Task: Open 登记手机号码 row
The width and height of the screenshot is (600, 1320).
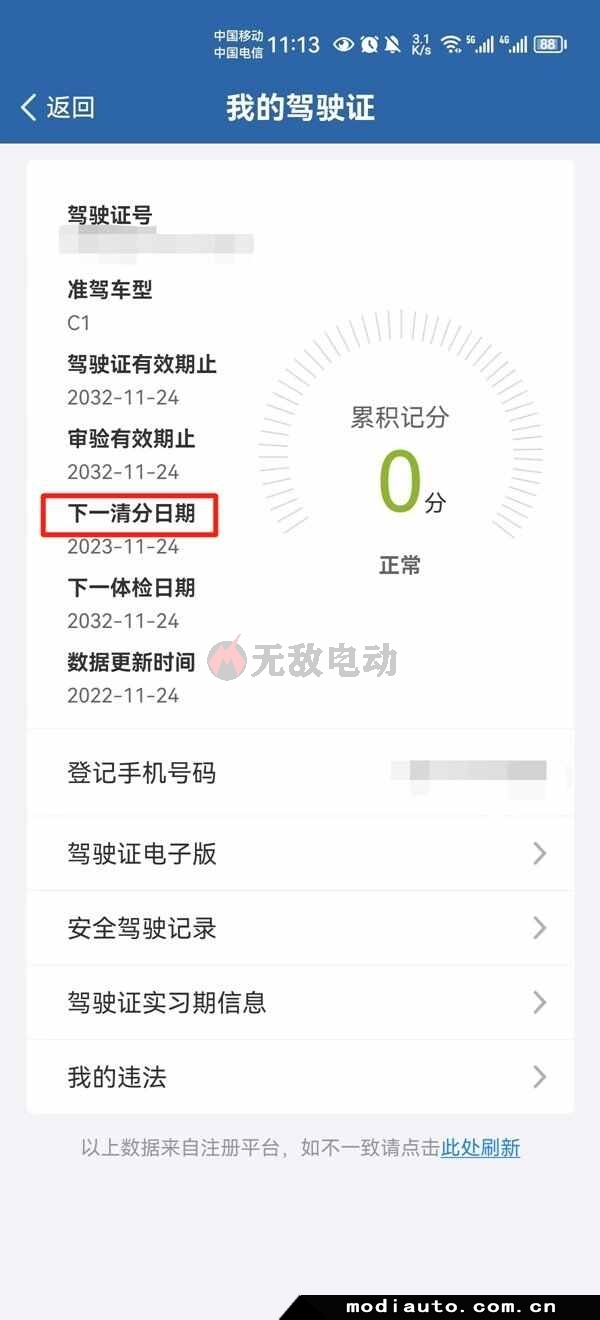Action: (x=300, y=773)
